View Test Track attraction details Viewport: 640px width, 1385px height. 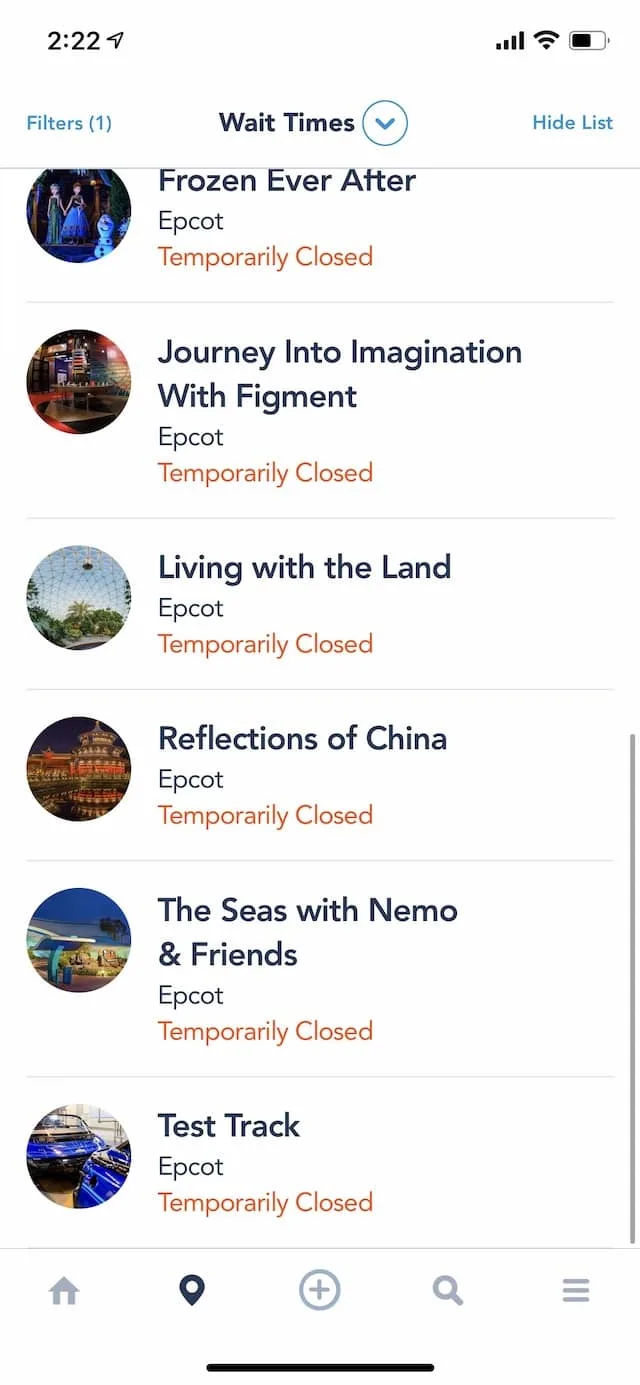tap(320, 1162)
